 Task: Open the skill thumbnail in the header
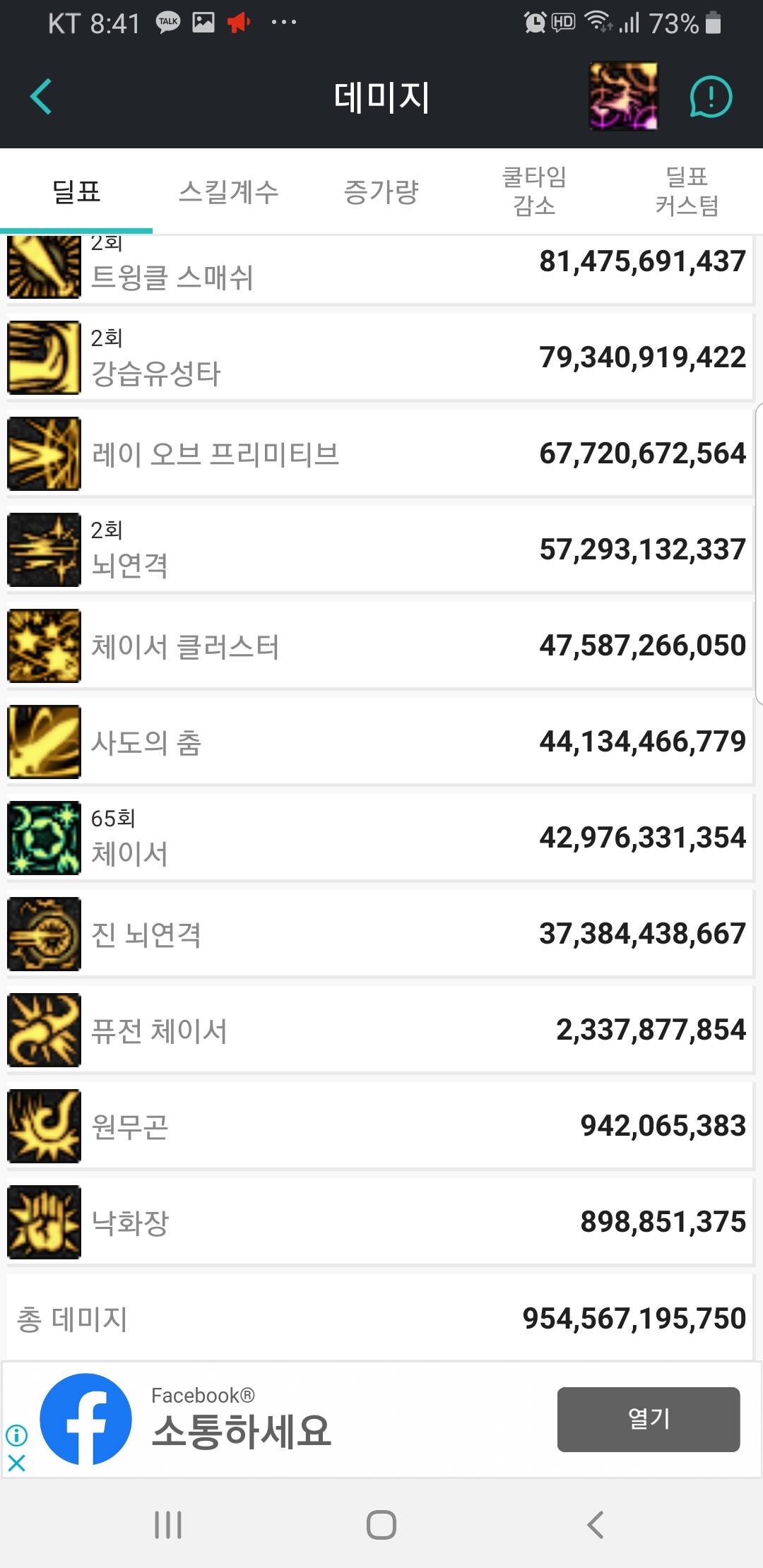(623, 96)
